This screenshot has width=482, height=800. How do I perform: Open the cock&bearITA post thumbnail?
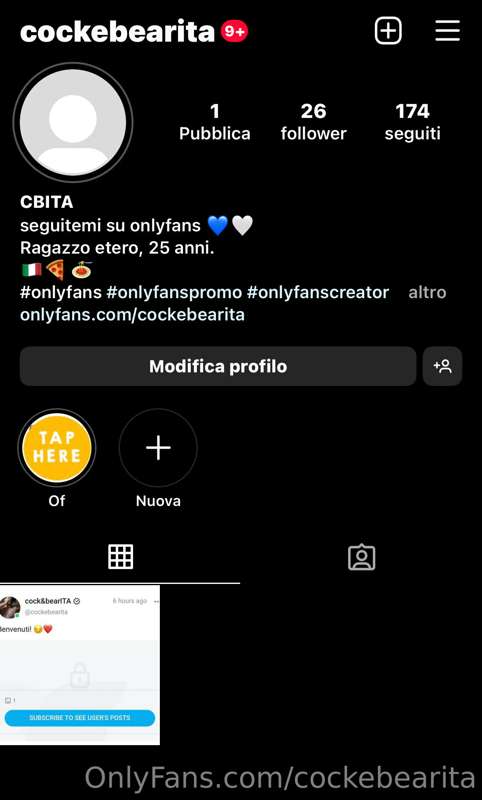80,665
